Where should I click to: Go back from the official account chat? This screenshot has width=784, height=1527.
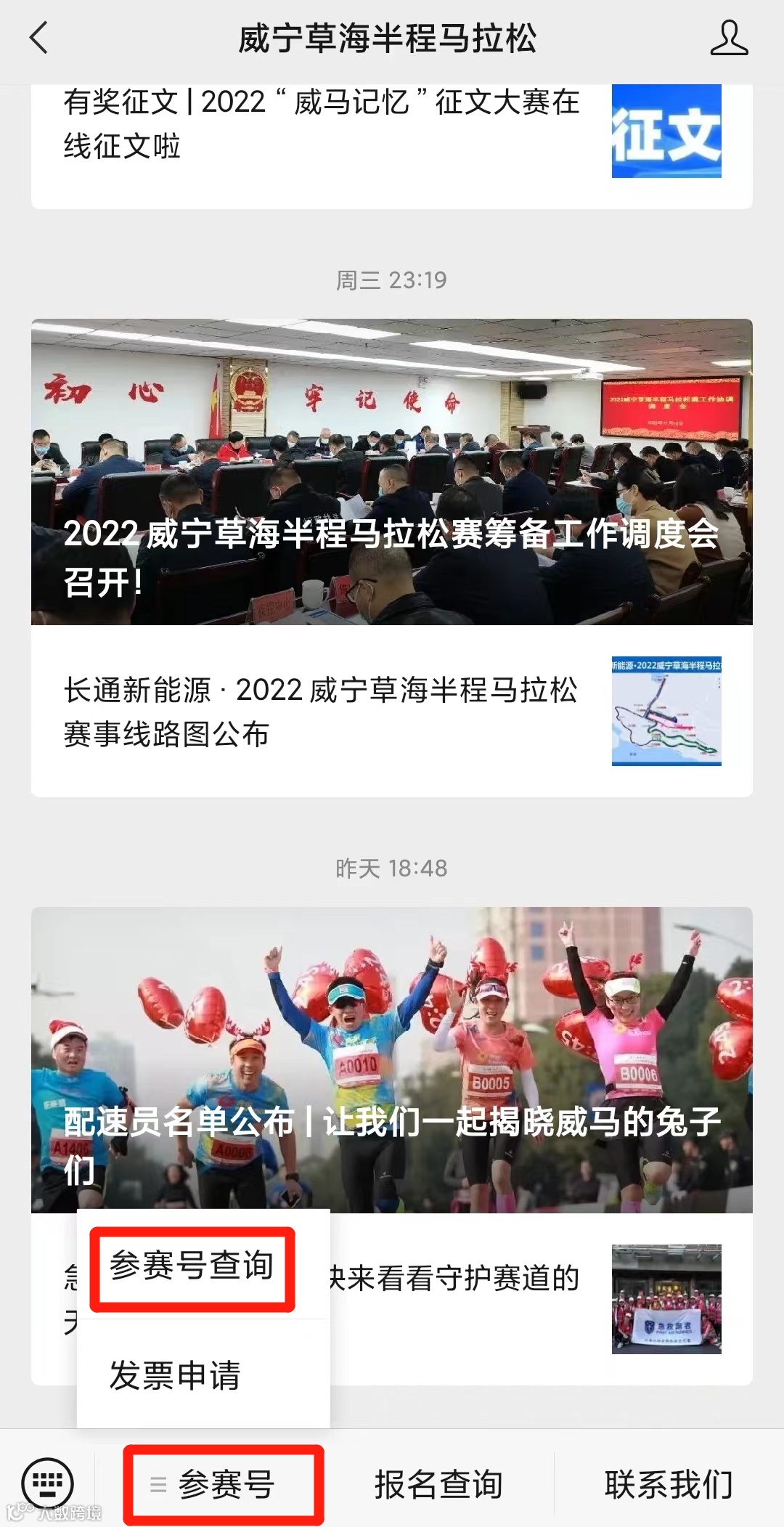pos(39,38)
